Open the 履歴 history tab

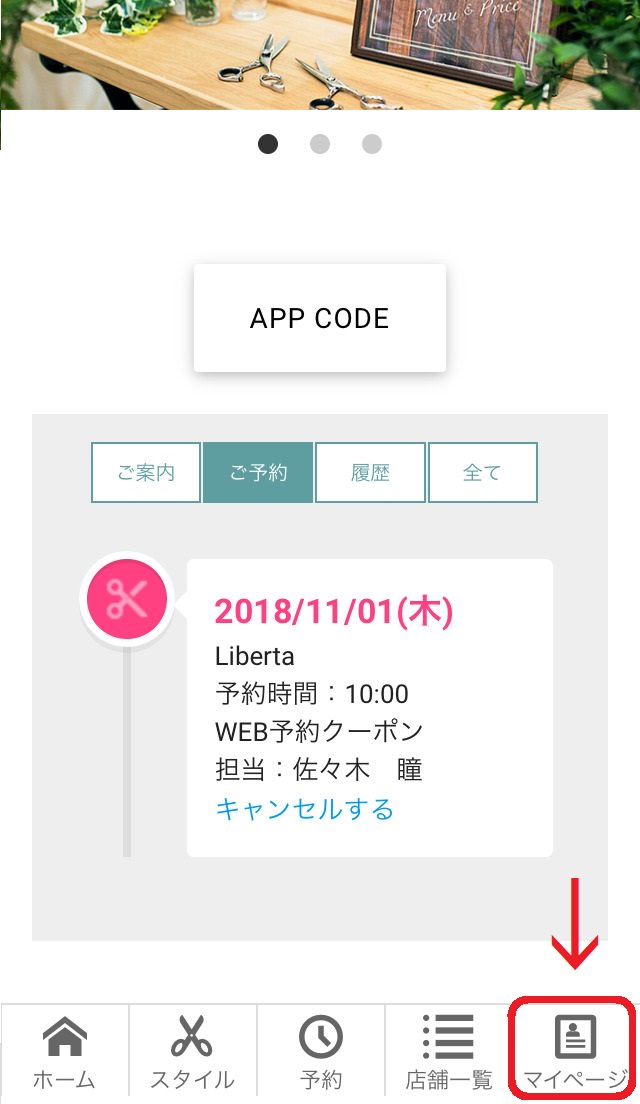(x=370, y=472)
